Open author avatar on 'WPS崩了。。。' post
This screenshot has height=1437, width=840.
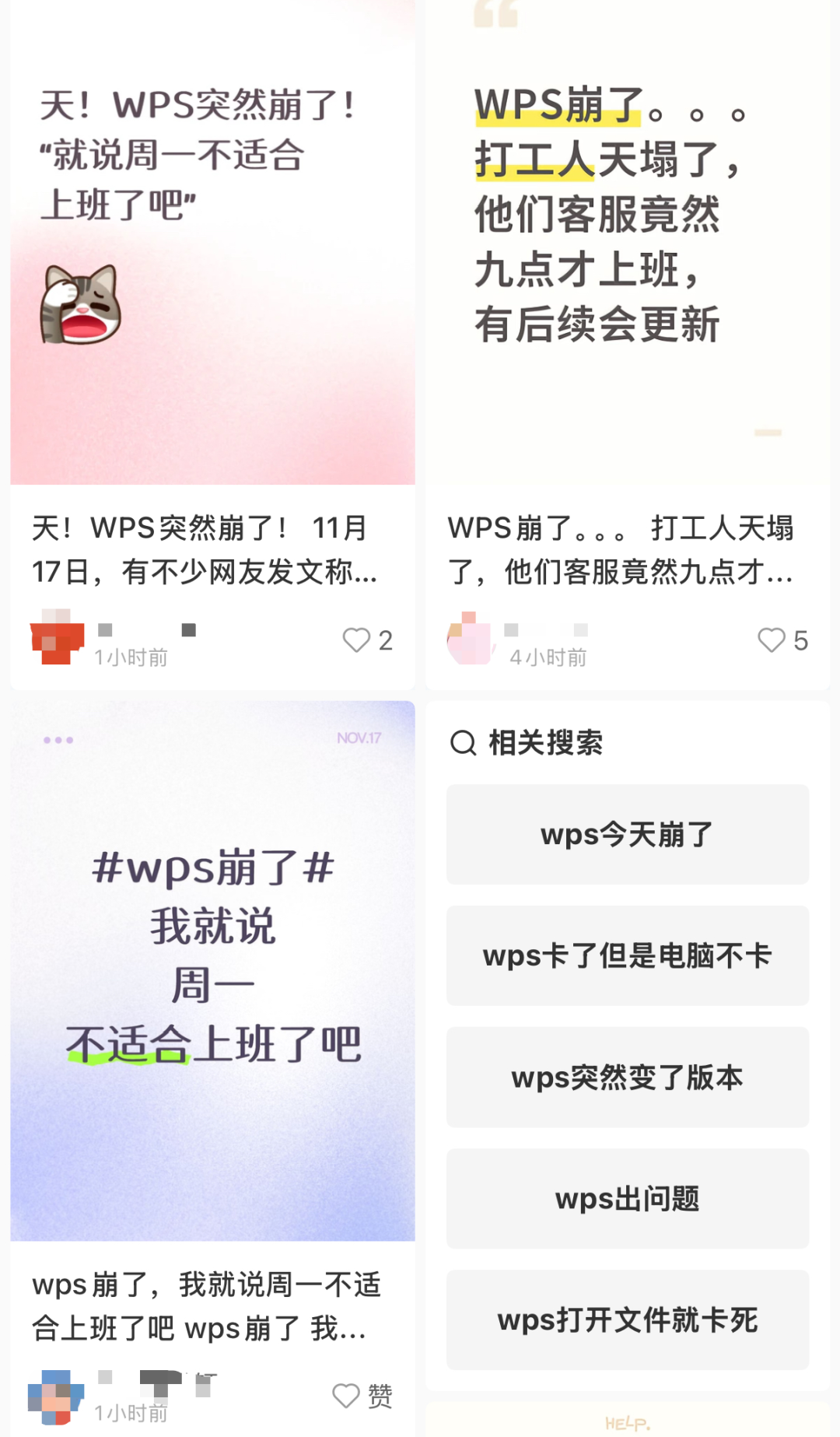[x=469, y=638]
